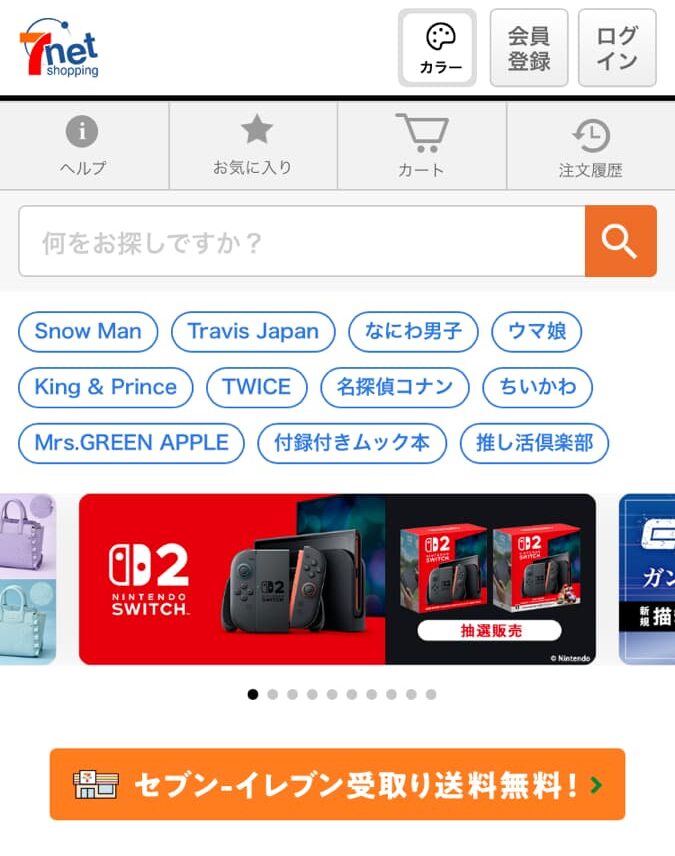
Task: View お気に入り favorites
Action: pos(253,146)
